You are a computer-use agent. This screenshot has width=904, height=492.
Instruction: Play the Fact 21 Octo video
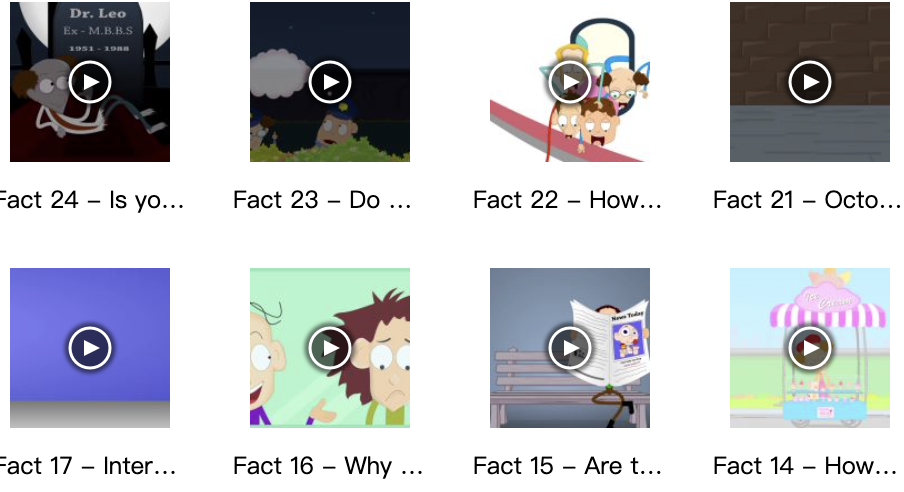[x=810, y=82]
